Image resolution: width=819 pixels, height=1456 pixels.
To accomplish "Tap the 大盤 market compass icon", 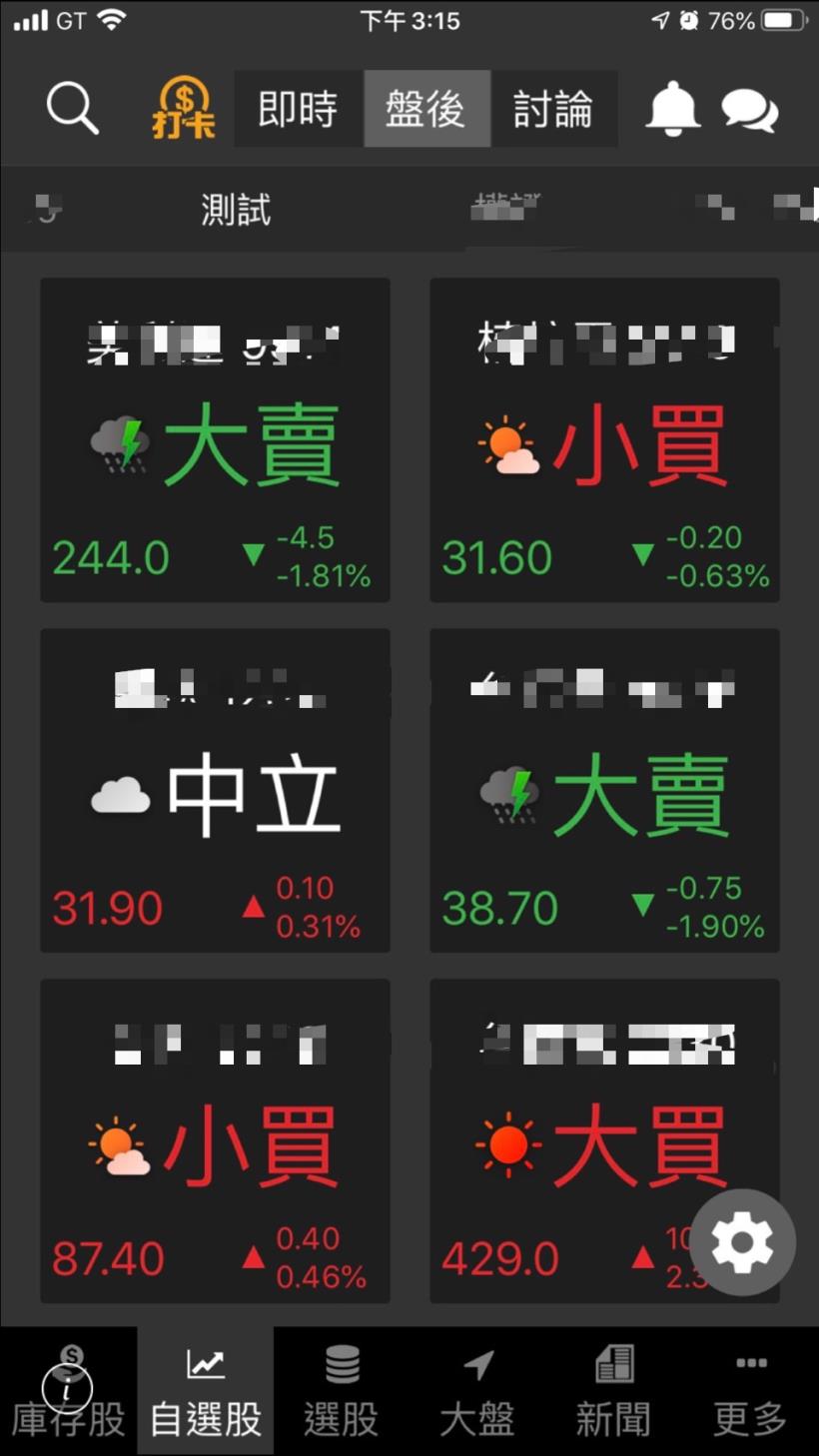I will (x=477, y=1388).
